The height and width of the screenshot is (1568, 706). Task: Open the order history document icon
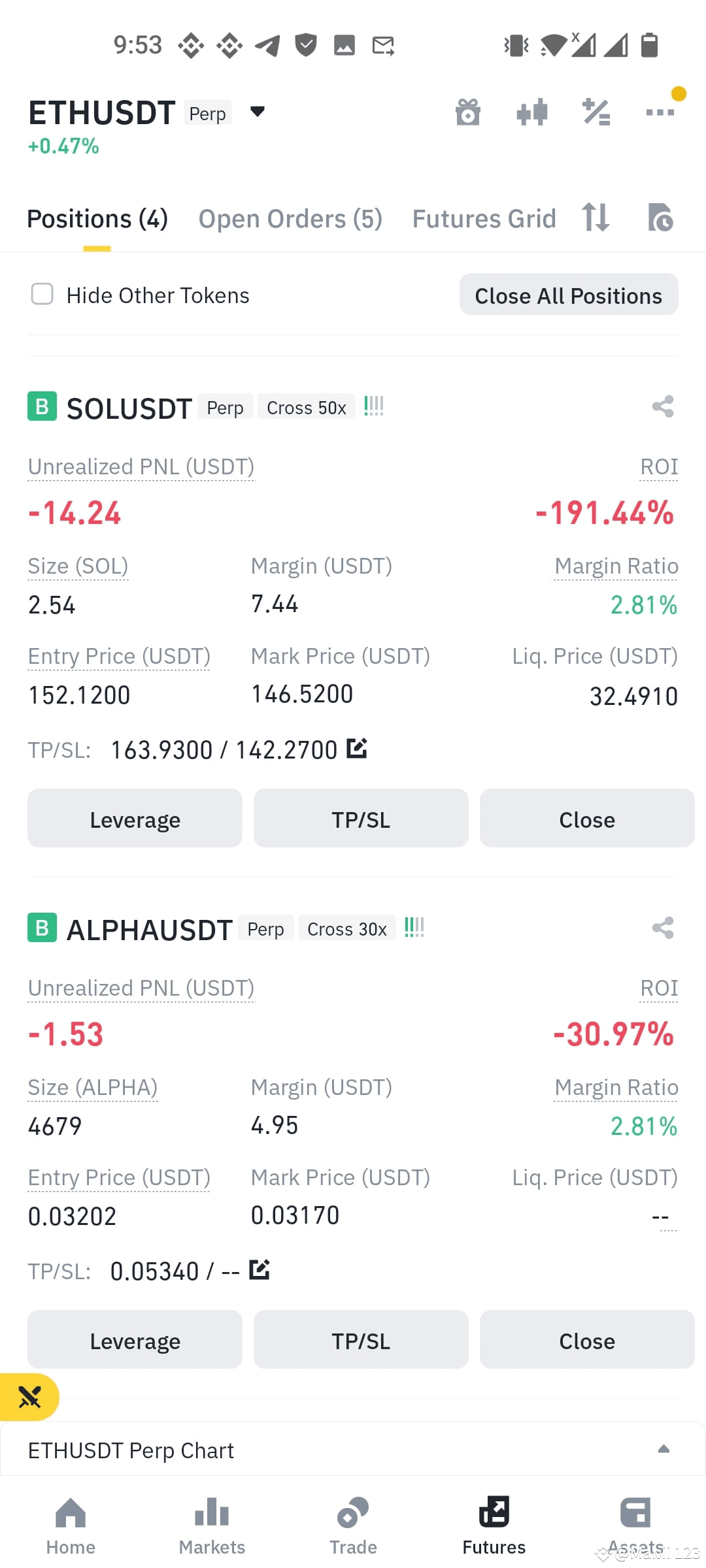pyautogui.click(x=660, y=218)
